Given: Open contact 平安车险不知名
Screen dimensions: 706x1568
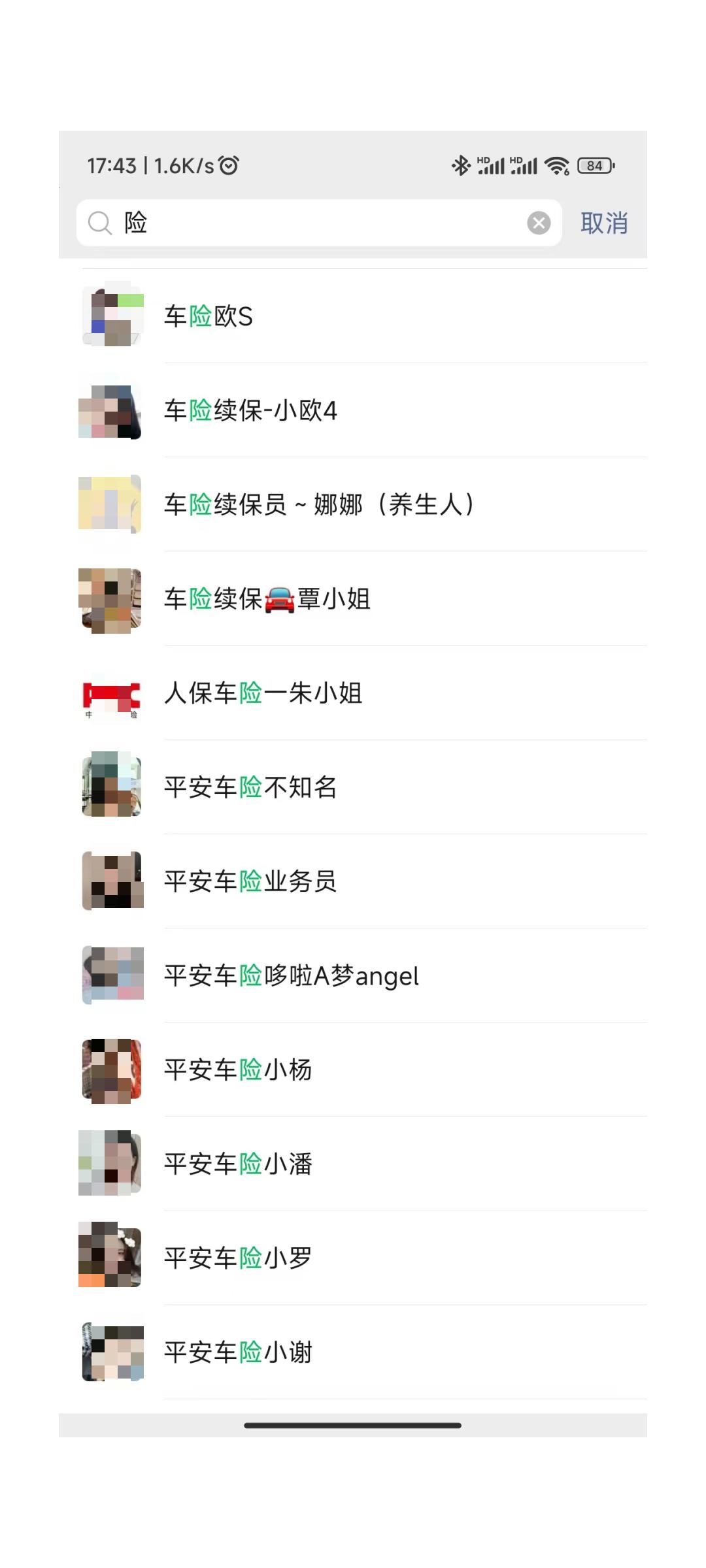Looking at the screenshot, I should (x=353, y=787).
